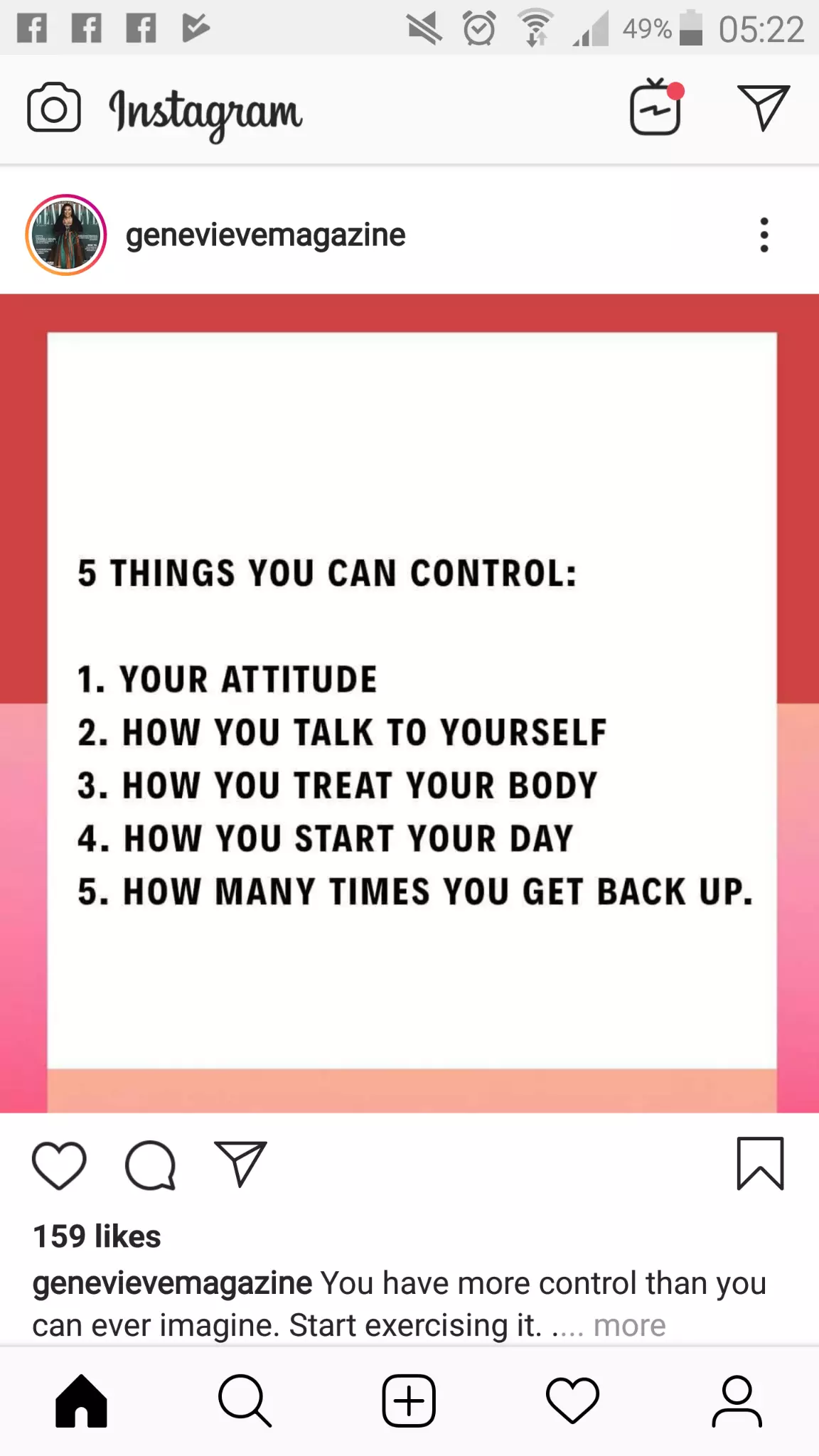Switch to the Search tab

(x=245, y=1401)
